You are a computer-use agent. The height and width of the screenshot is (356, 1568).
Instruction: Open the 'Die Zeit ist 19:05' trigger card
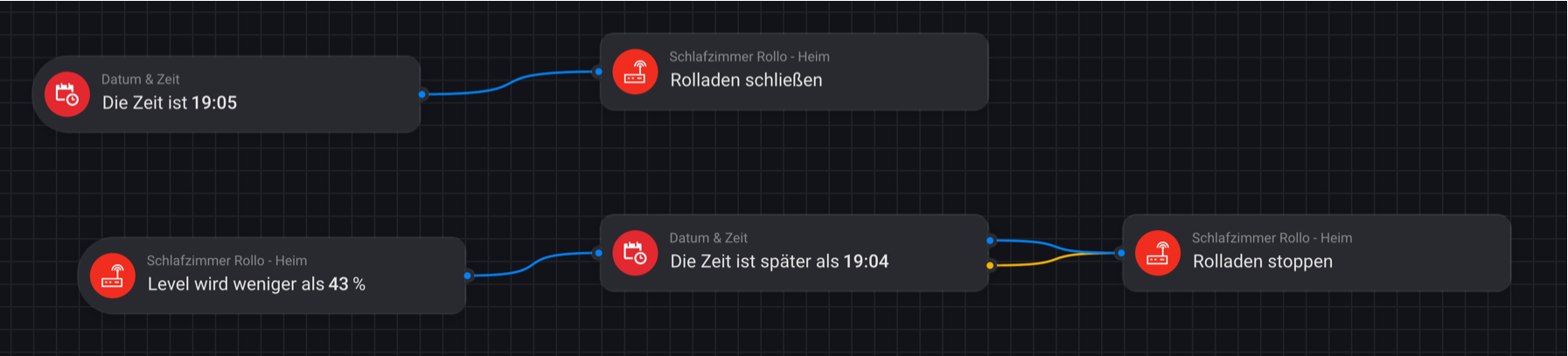[226, 94]
